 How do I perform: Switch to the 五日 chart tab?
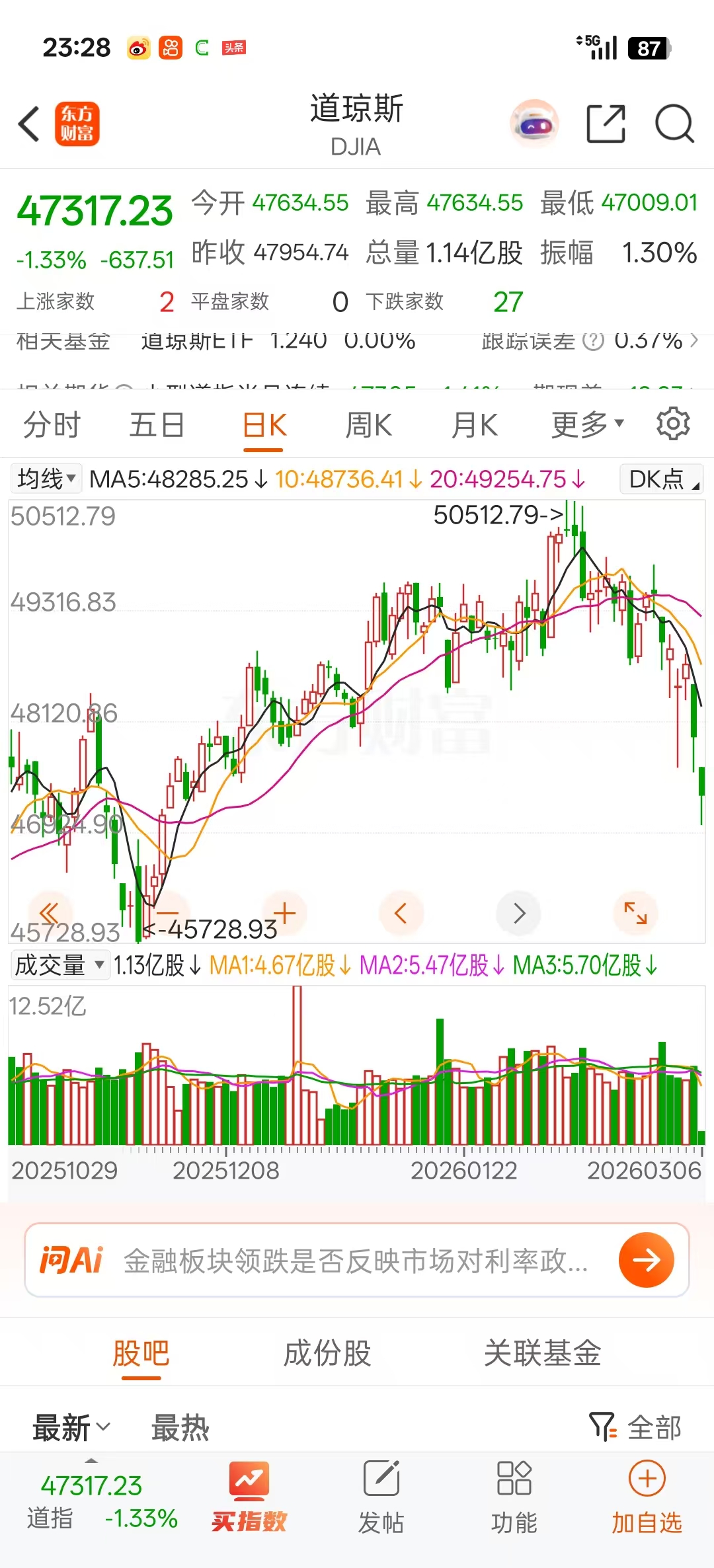pyautogui.click(x=157, y=425)
